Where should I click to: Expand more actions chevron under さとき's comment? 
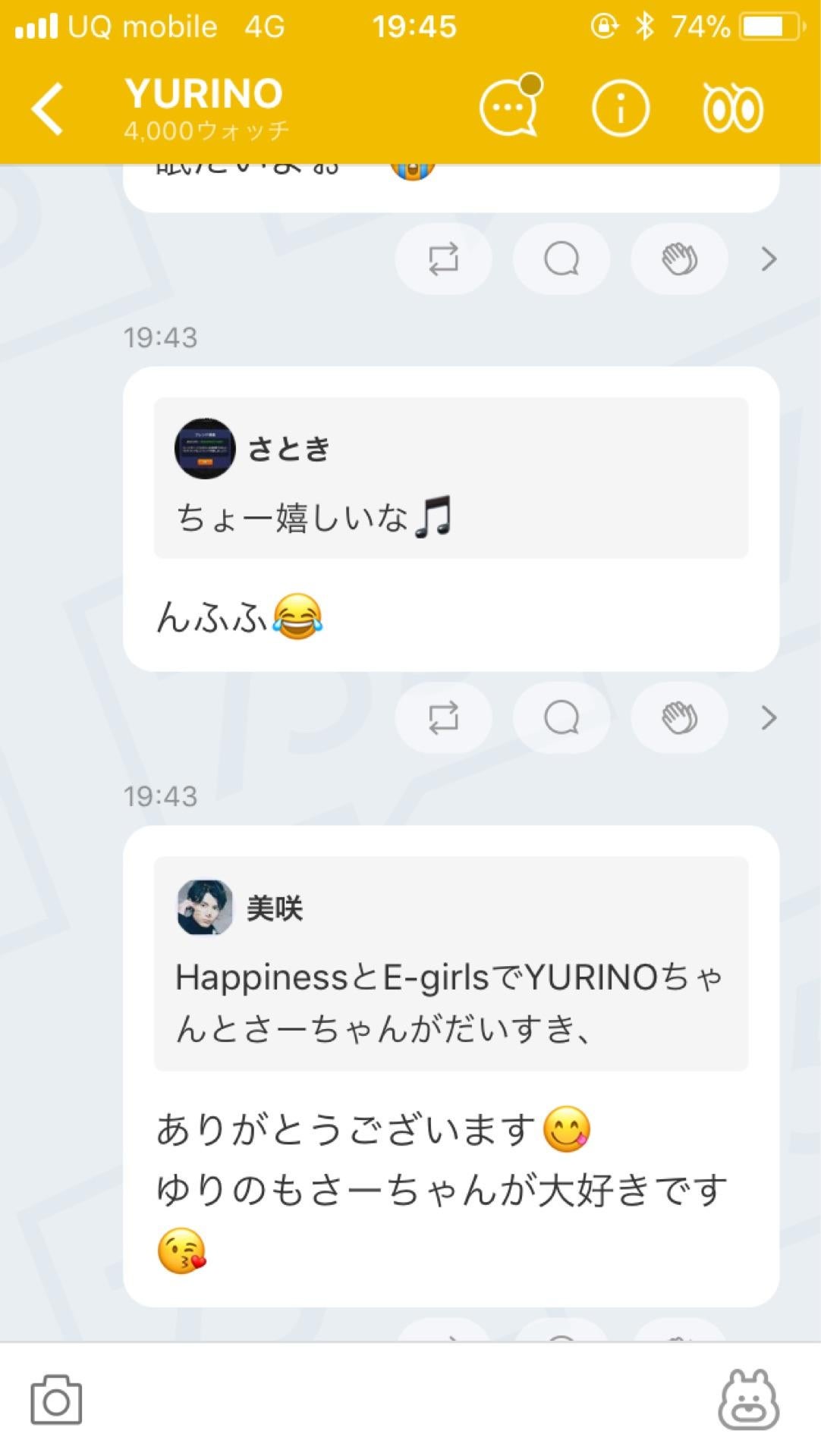[x=769, y=717]
